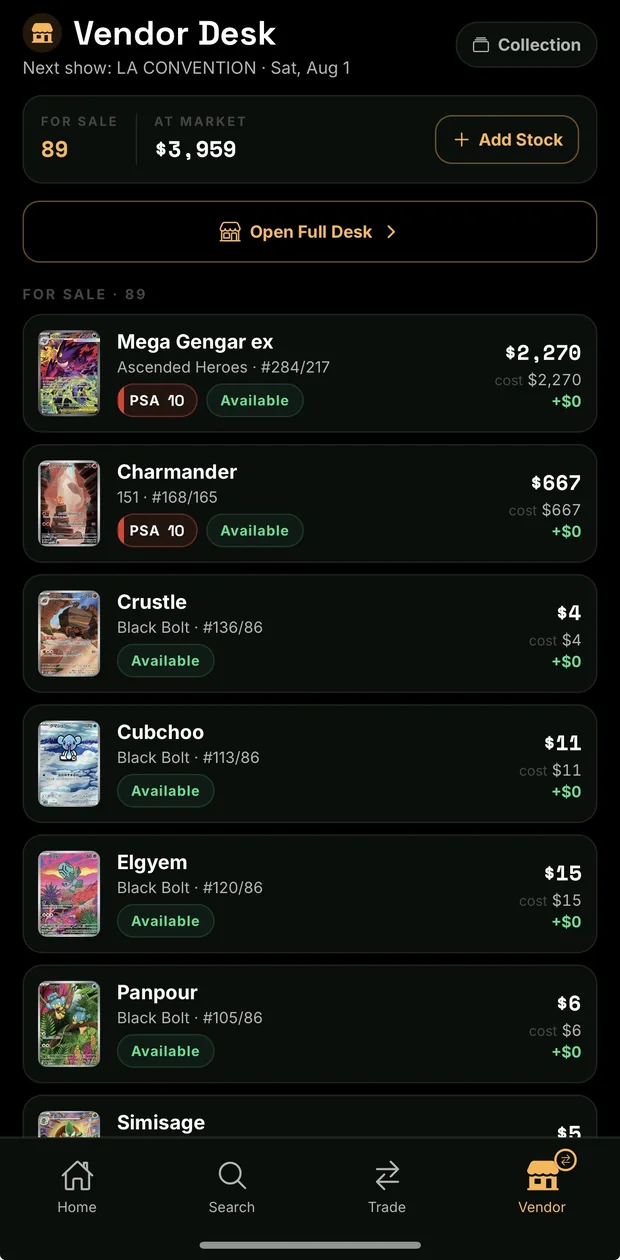Go to the Home tab
This screenshot has height=1260, width=620.
click(x=77, y=1187)
